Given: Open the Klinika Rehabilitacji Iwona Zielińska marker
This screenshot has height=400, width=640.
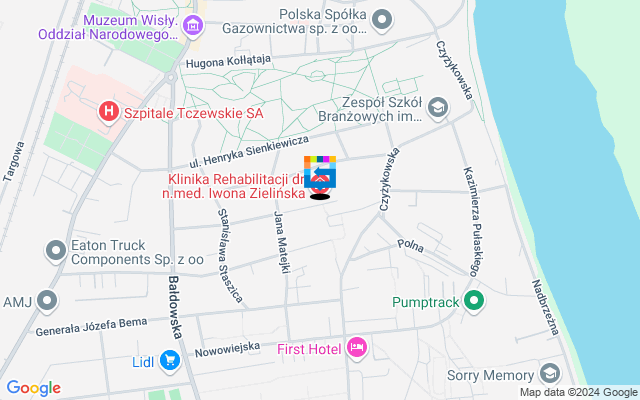Looking at the screenshot, I should 320,184.
